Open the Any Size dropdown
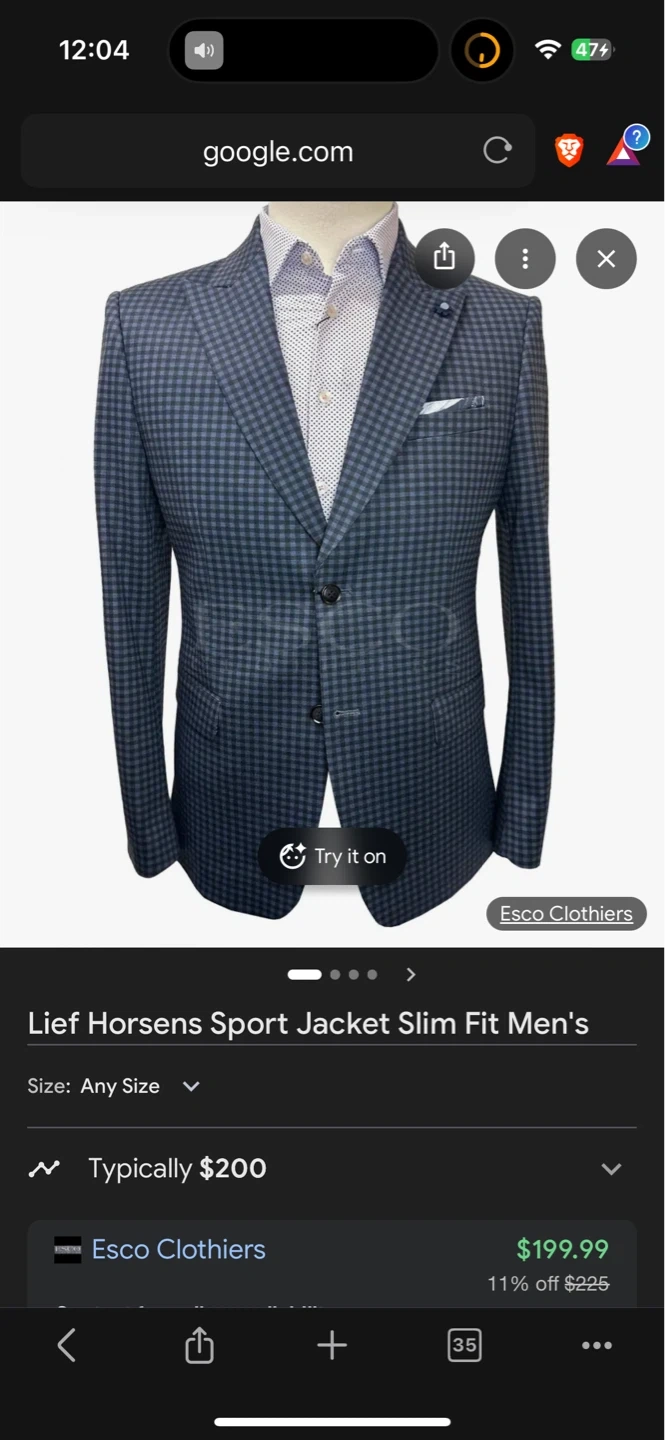The height and width of the screenshot is (1440, 665). [140, 1086]
